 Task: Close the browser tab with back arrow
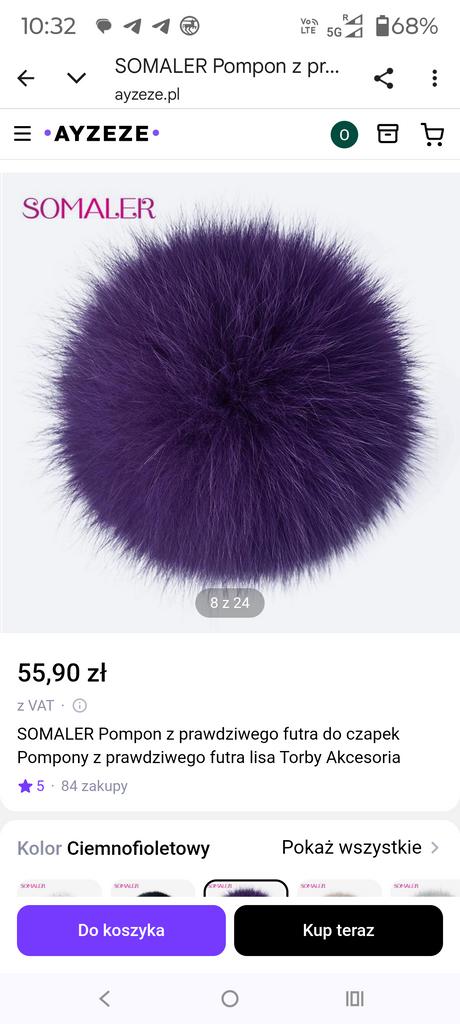tap(25, 78)
